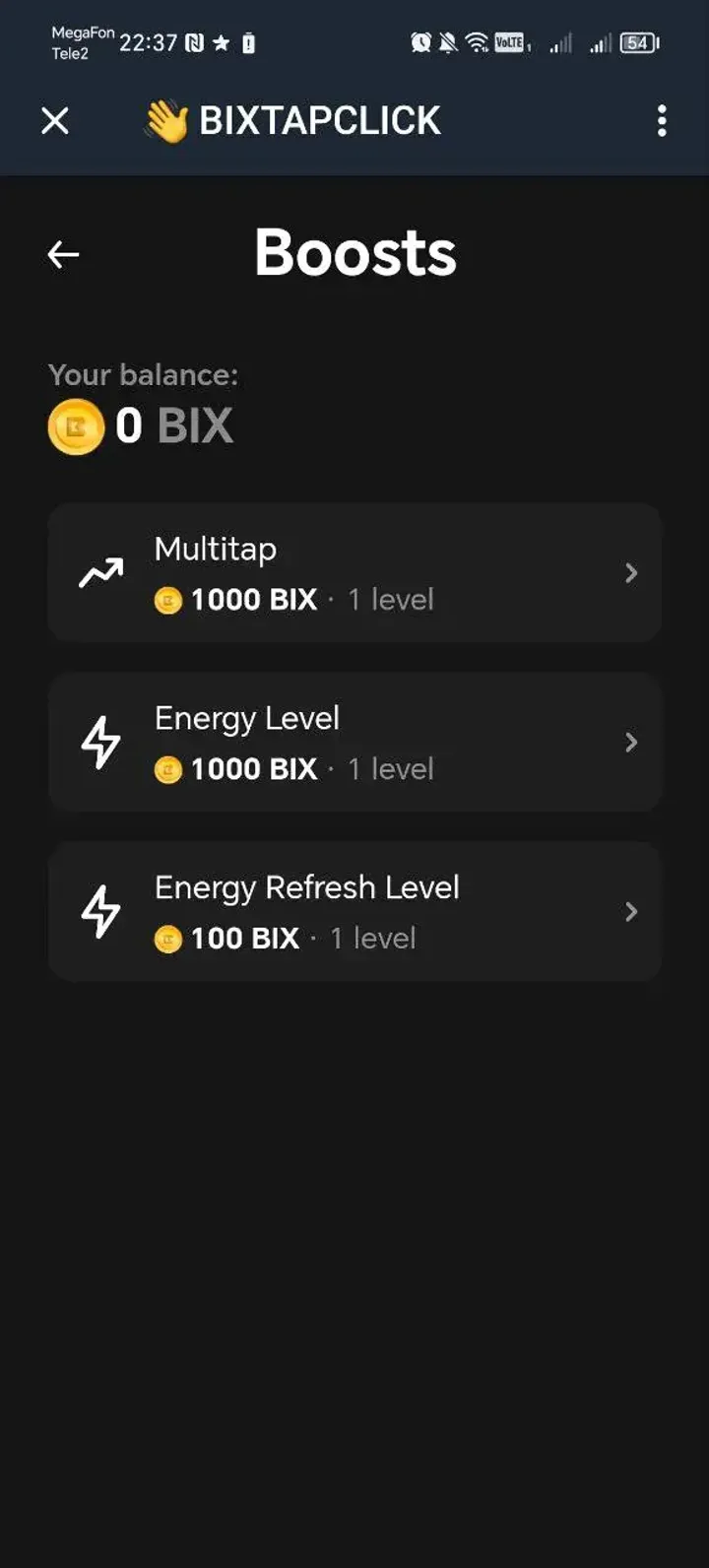Open Energy Refresh Level via its chevron
Screen dimensions: 709x1568
(x=631, y=912)
